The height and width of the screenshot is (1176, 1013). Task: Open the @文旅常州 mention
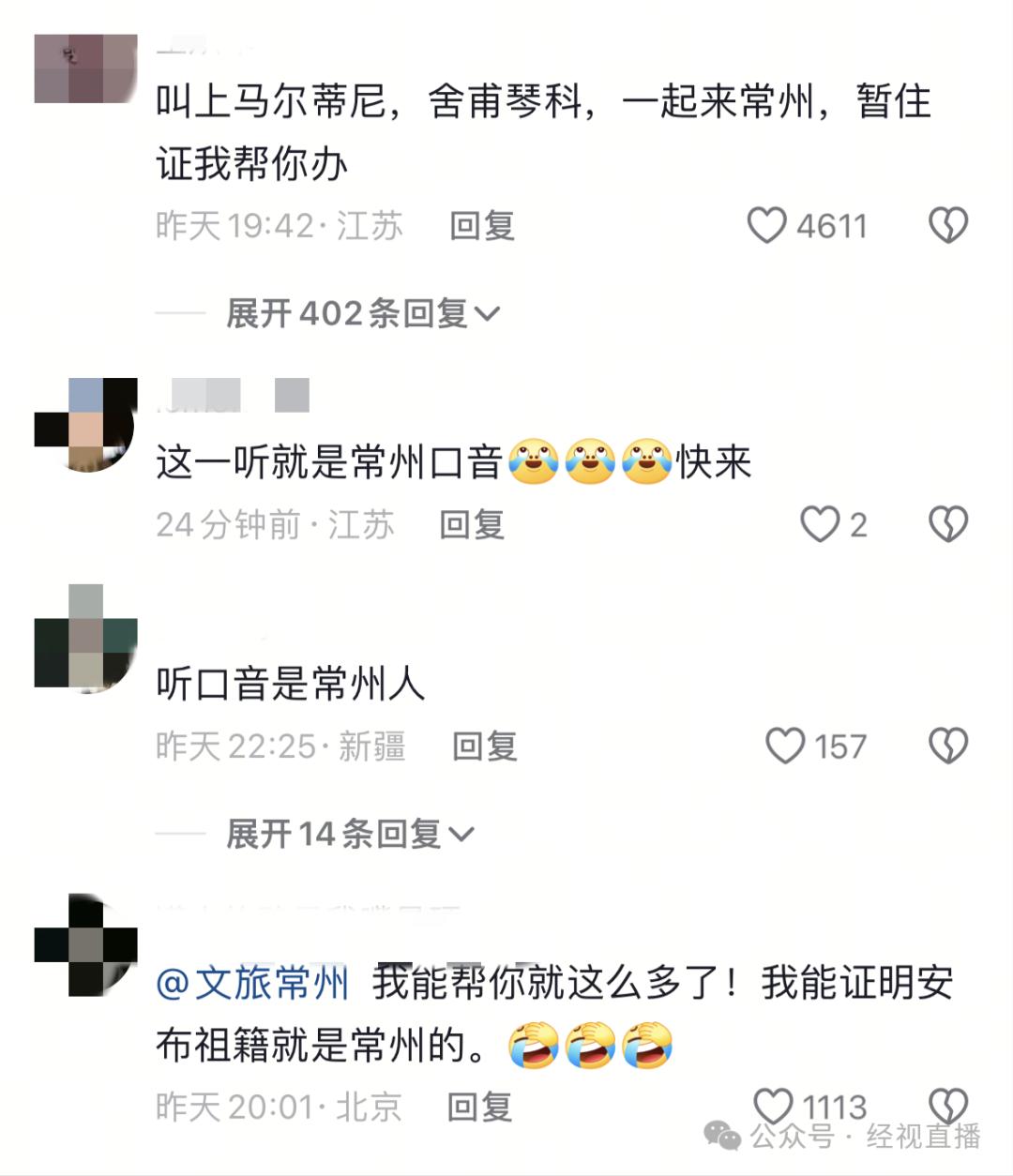click(253, 984)
